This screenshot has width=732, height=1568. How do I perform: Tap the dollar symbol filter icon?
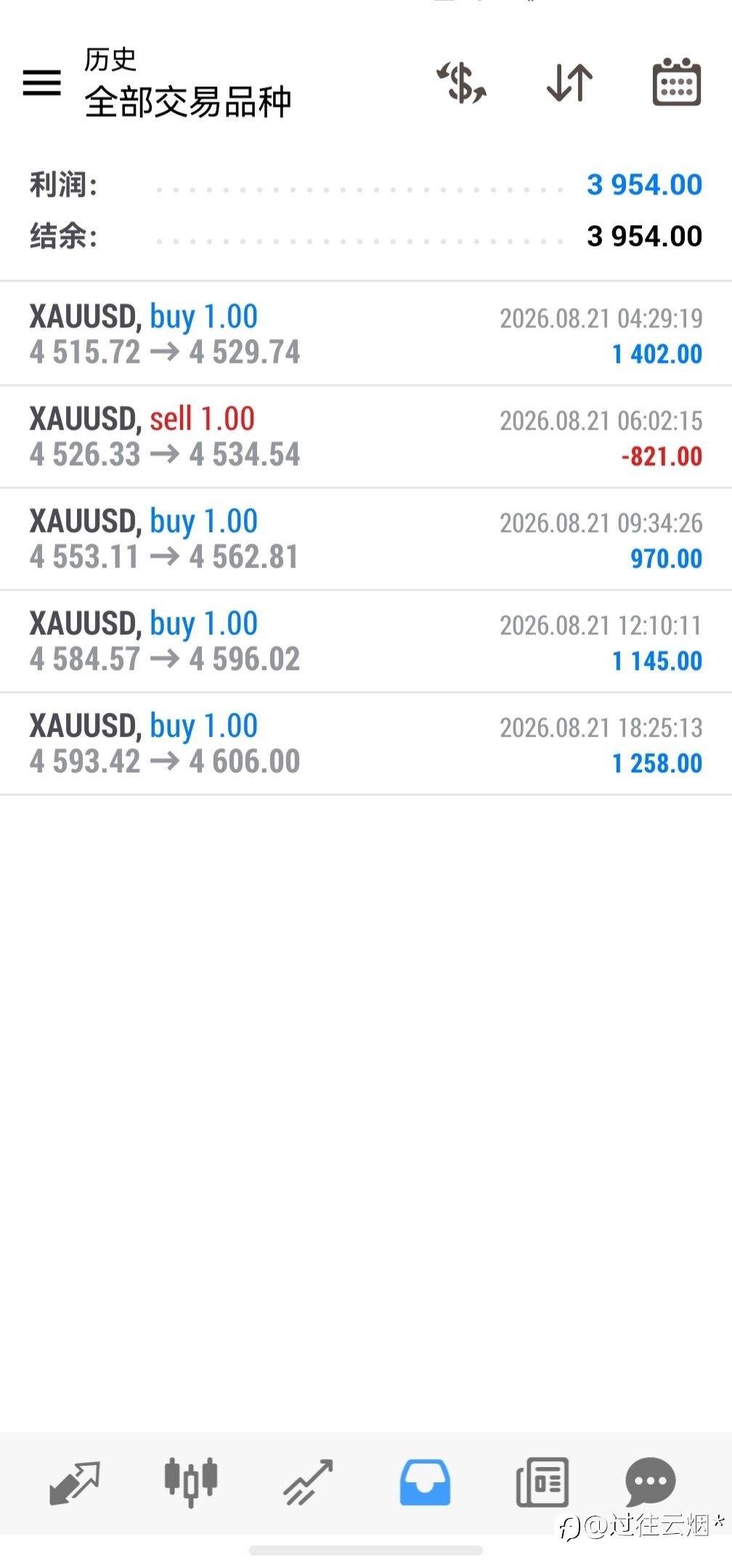click(x=462, y=82)
